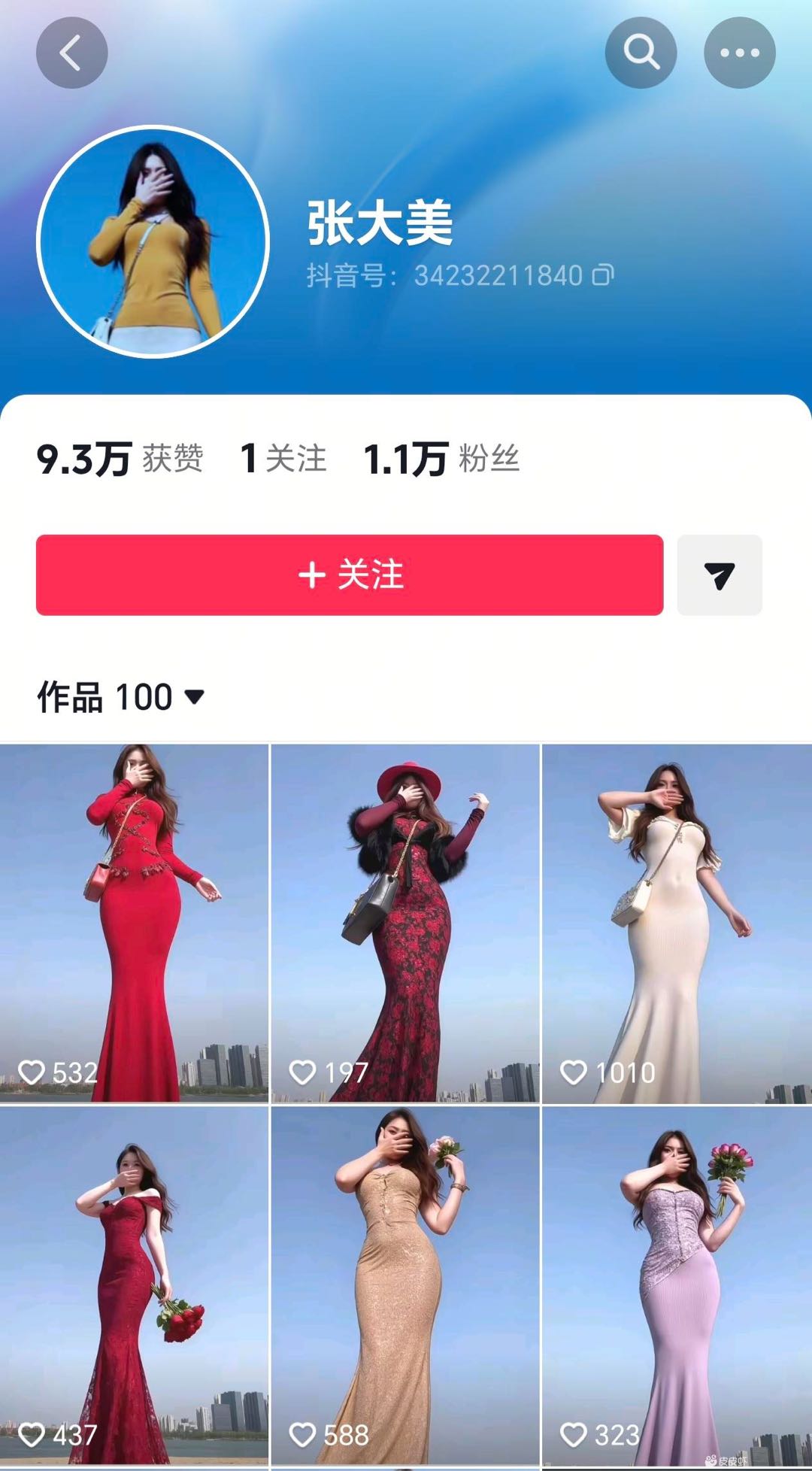The image size is (812, 1471).
Task: Send a private message via arrow button
Action: point(720,575)
